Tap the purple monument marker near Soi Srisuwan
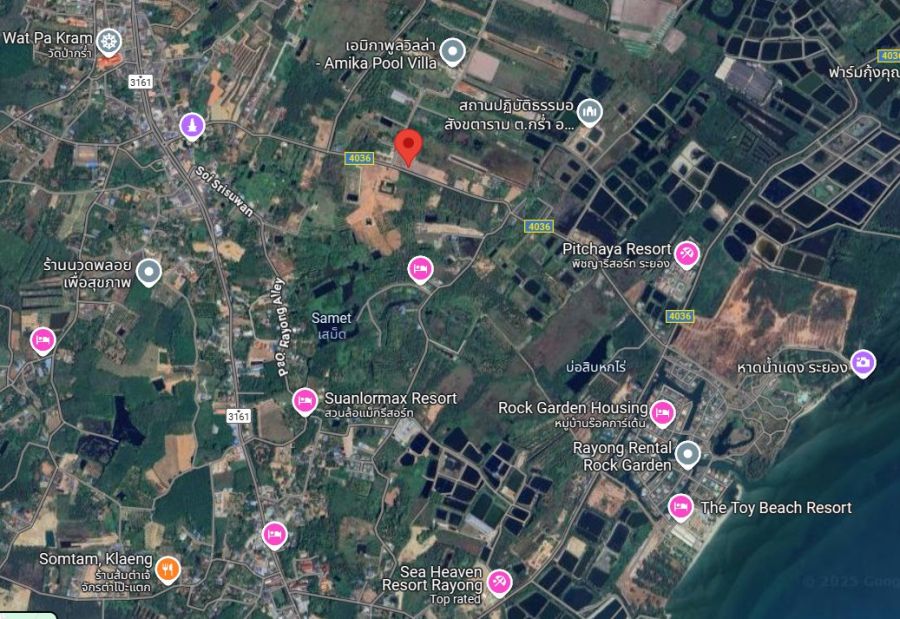The width and height of the screenshot is (900, 619). tap(192, 125)
